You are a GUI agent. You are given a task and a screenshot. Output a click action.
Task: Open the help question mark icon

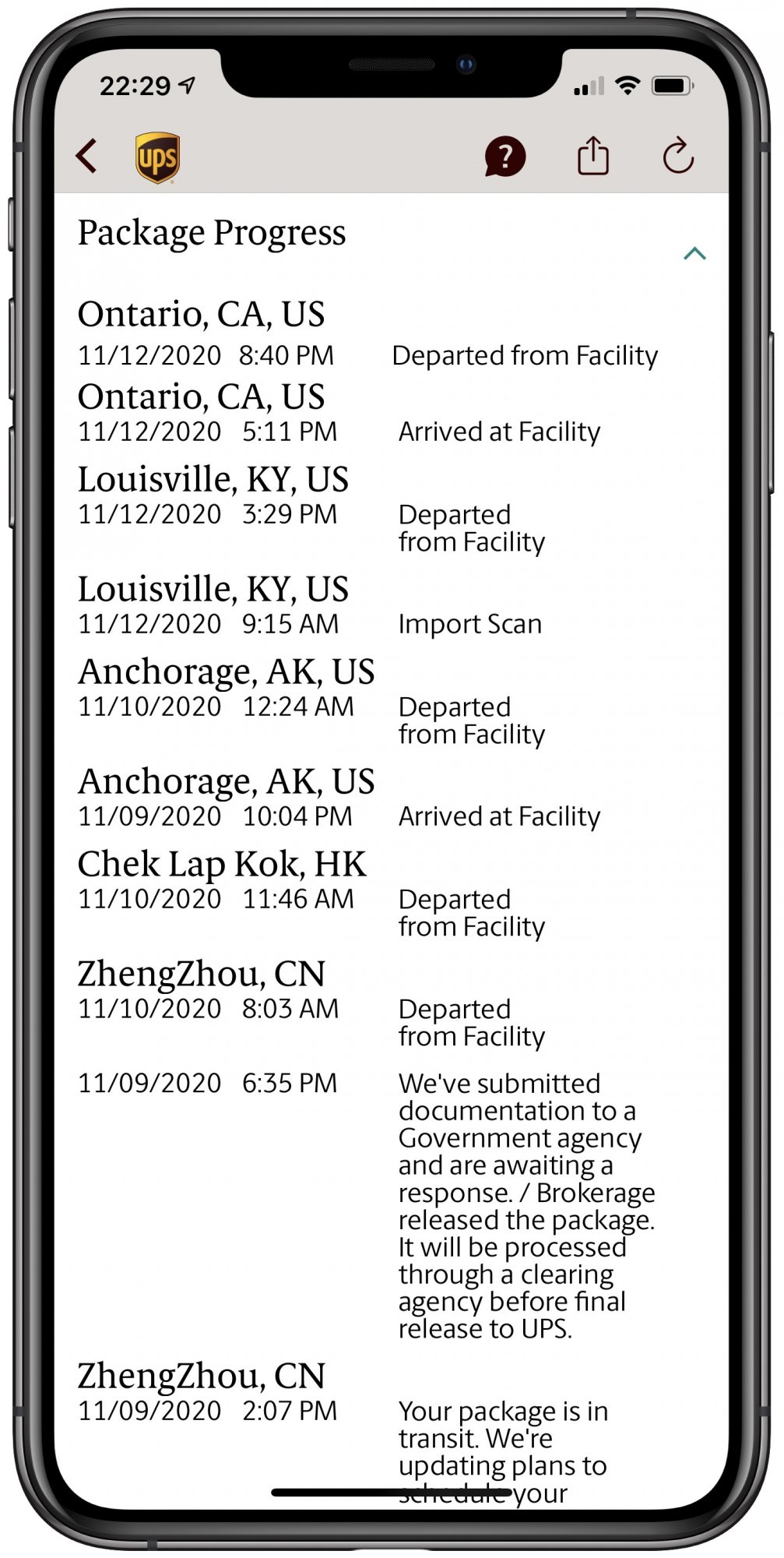pos(505,157)
